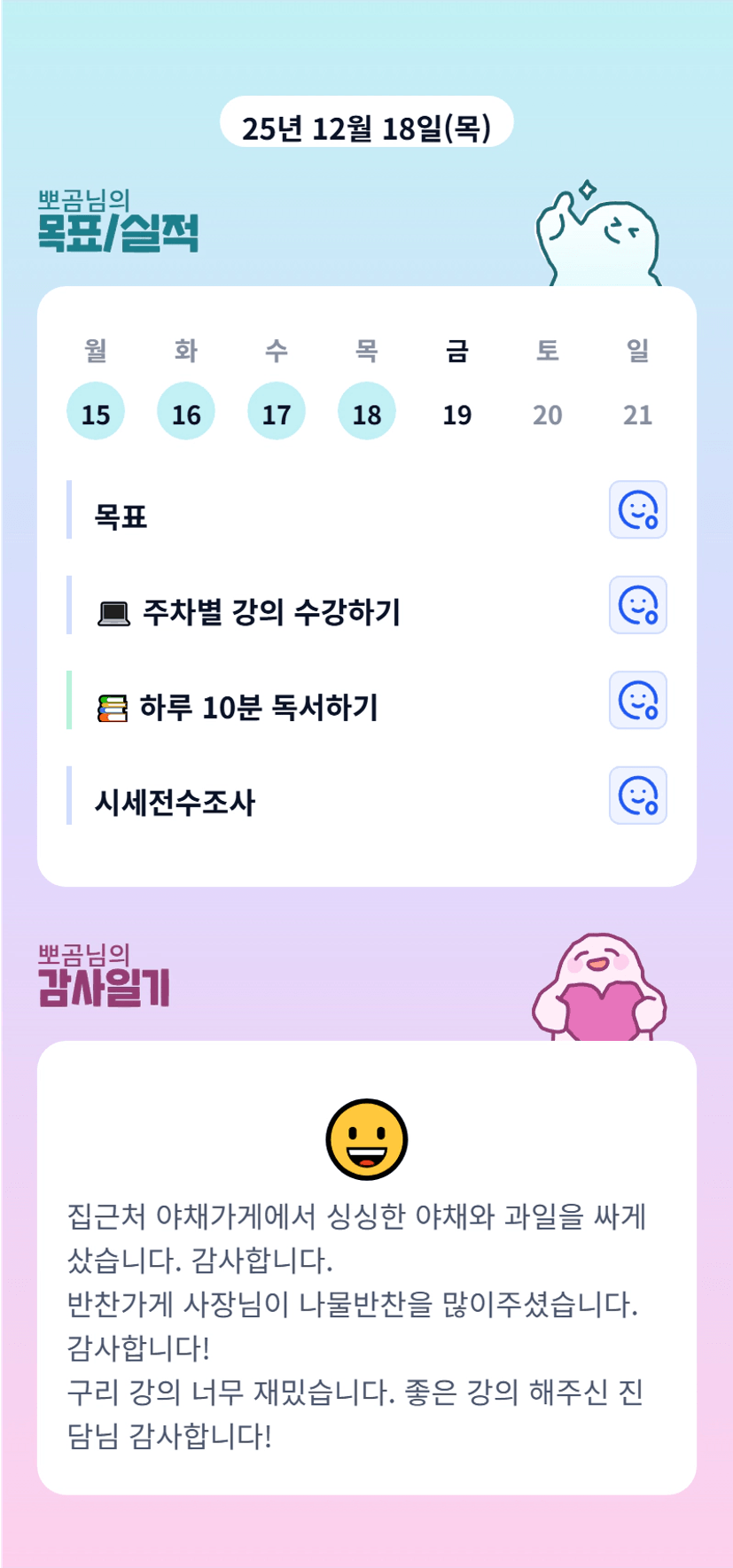733x1568 pixels.
Task: Select Sunday the 21st
Action: coord(638,413)
